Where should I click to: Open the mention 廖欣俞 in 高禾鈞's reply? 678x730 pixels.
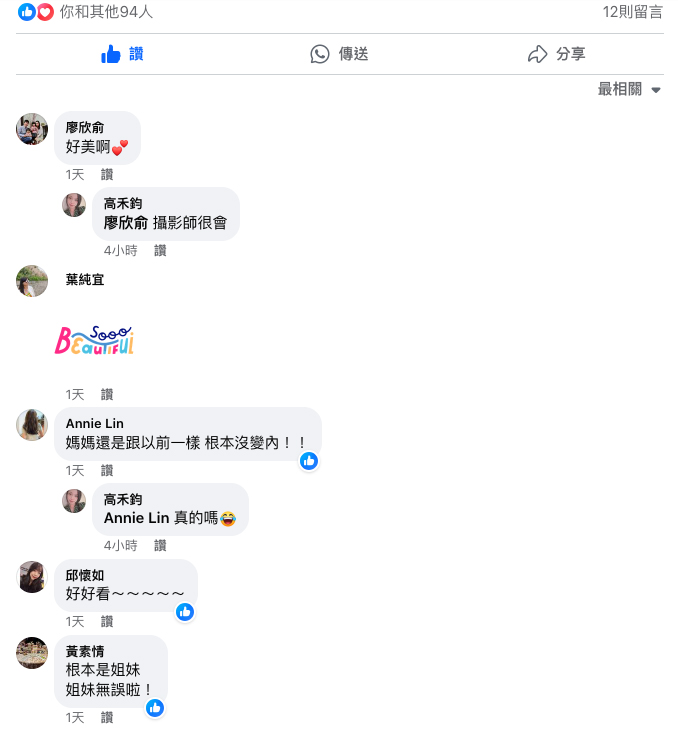126,223
